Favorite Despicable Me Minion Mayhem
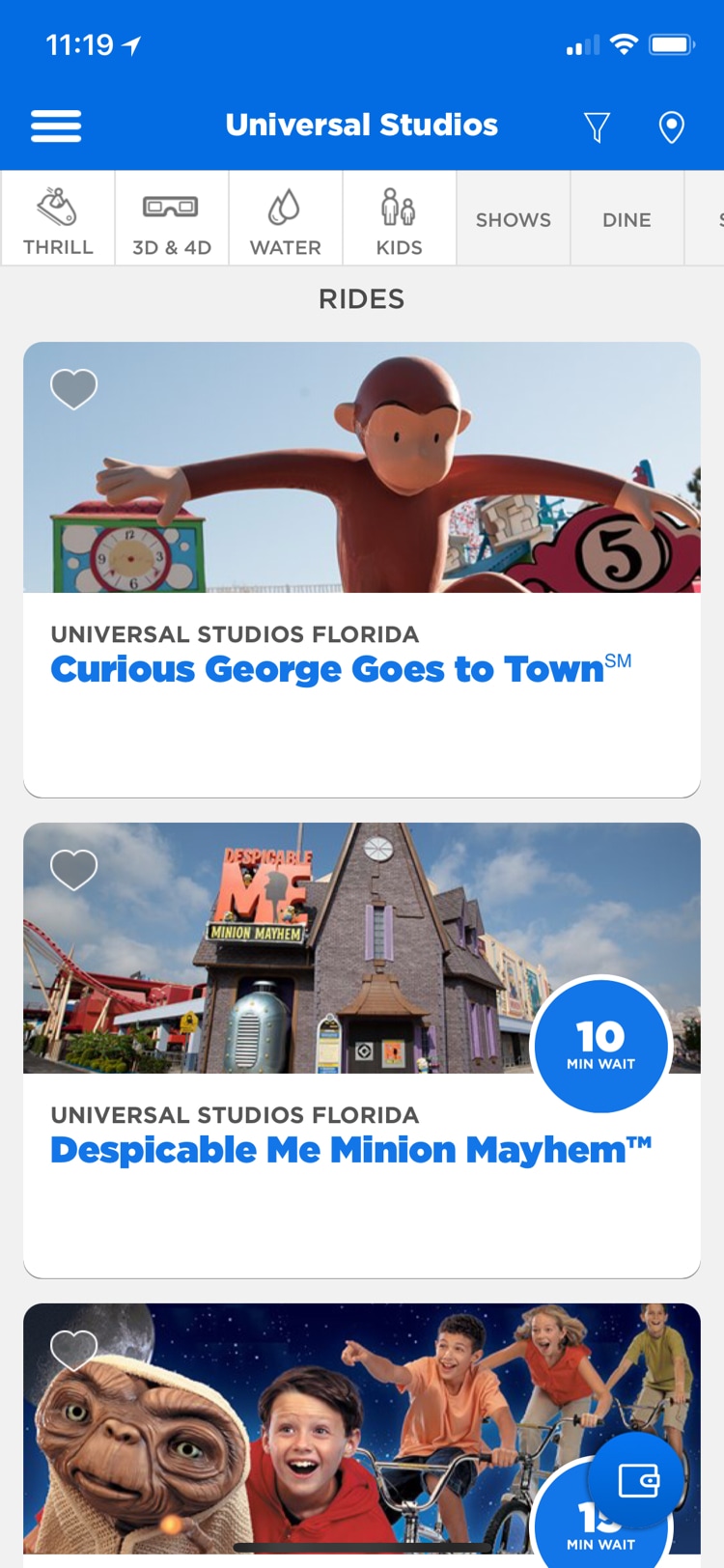724x1568 pixels. (x=74, y=870)
